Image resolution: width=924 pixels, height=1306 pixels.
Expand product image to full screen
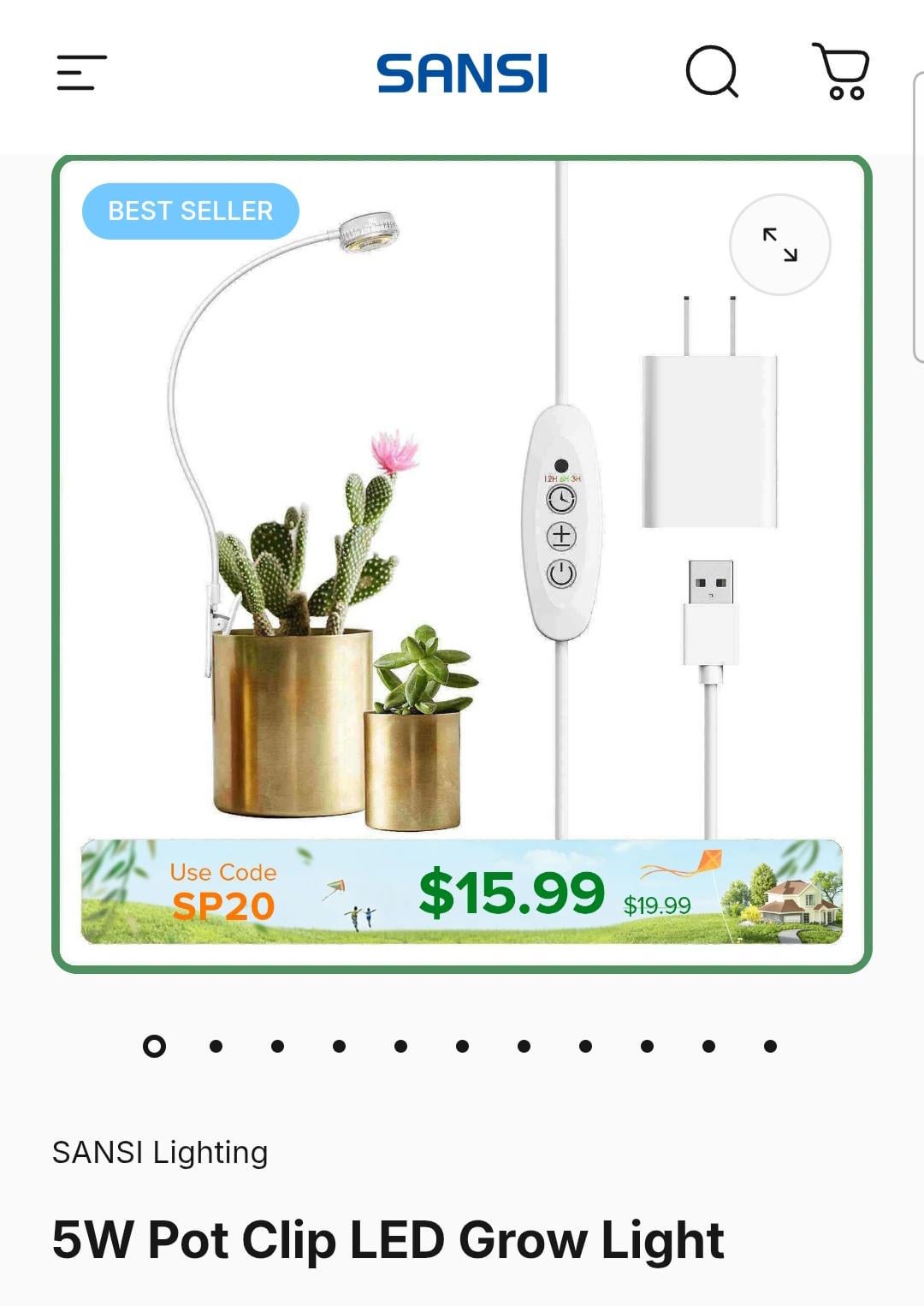pos(779,245)
